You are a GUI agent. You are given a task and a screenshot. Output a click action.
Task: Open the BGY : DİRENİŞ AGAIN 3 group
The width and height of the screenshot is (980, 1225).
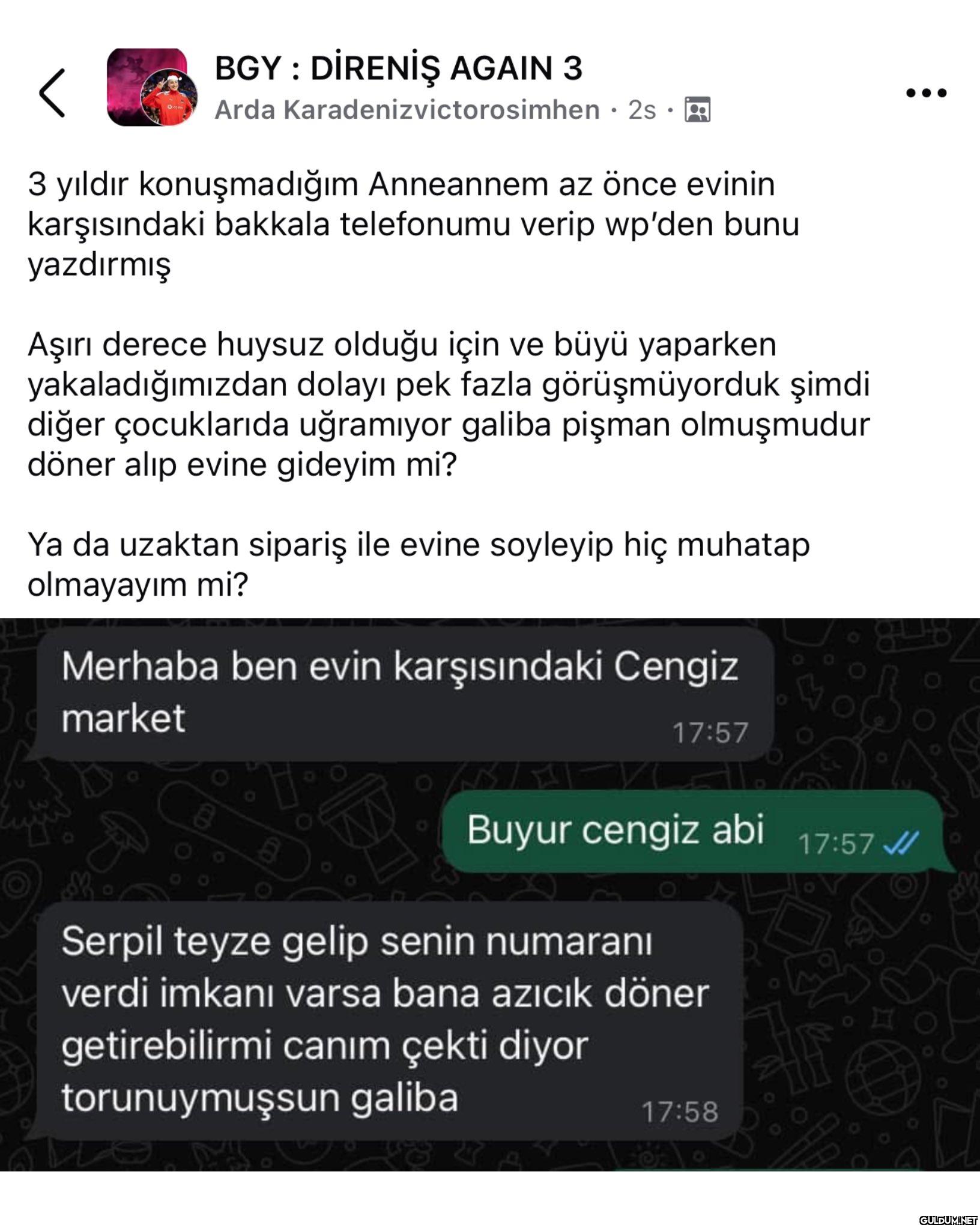(x=398, y=68)
